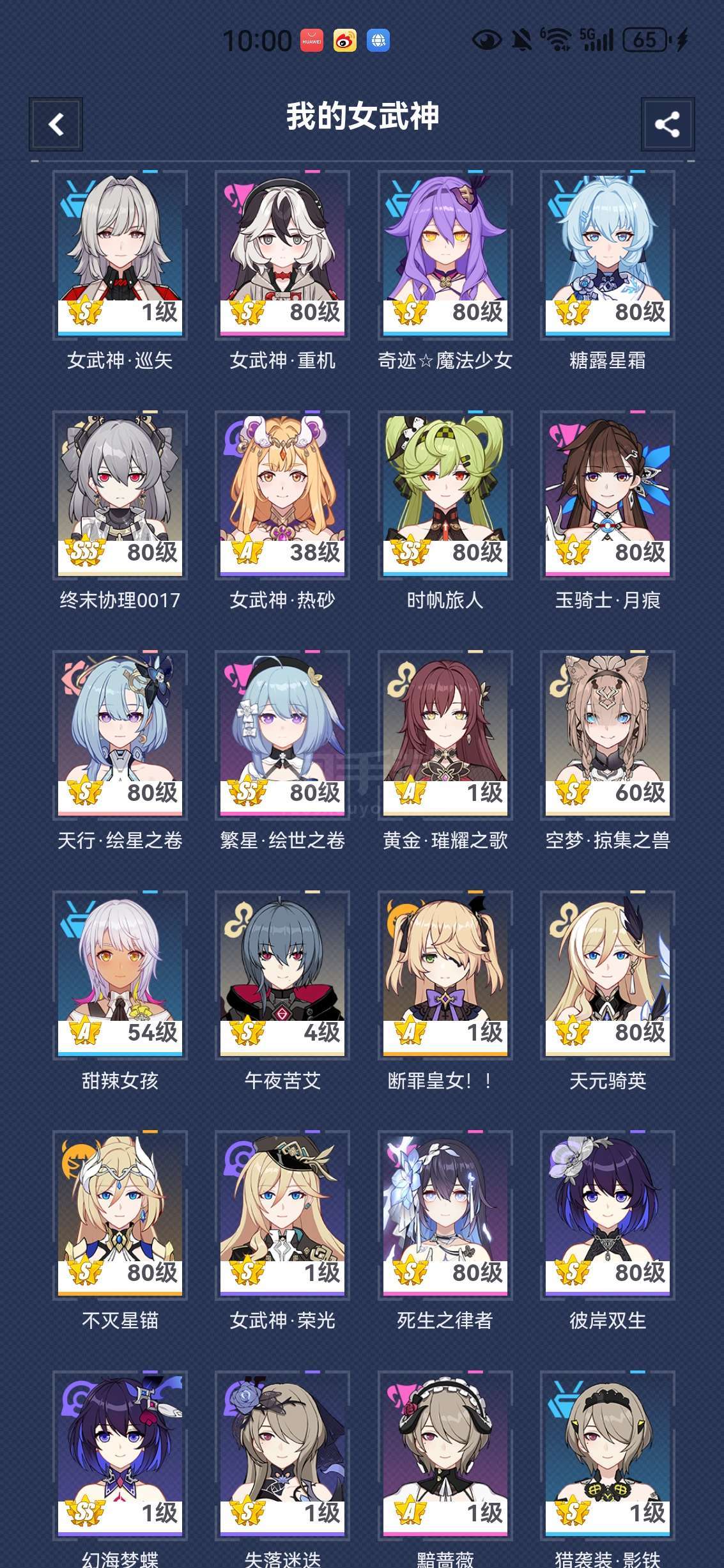Open the 不灭星锚 card

(x=120, y=1215)
